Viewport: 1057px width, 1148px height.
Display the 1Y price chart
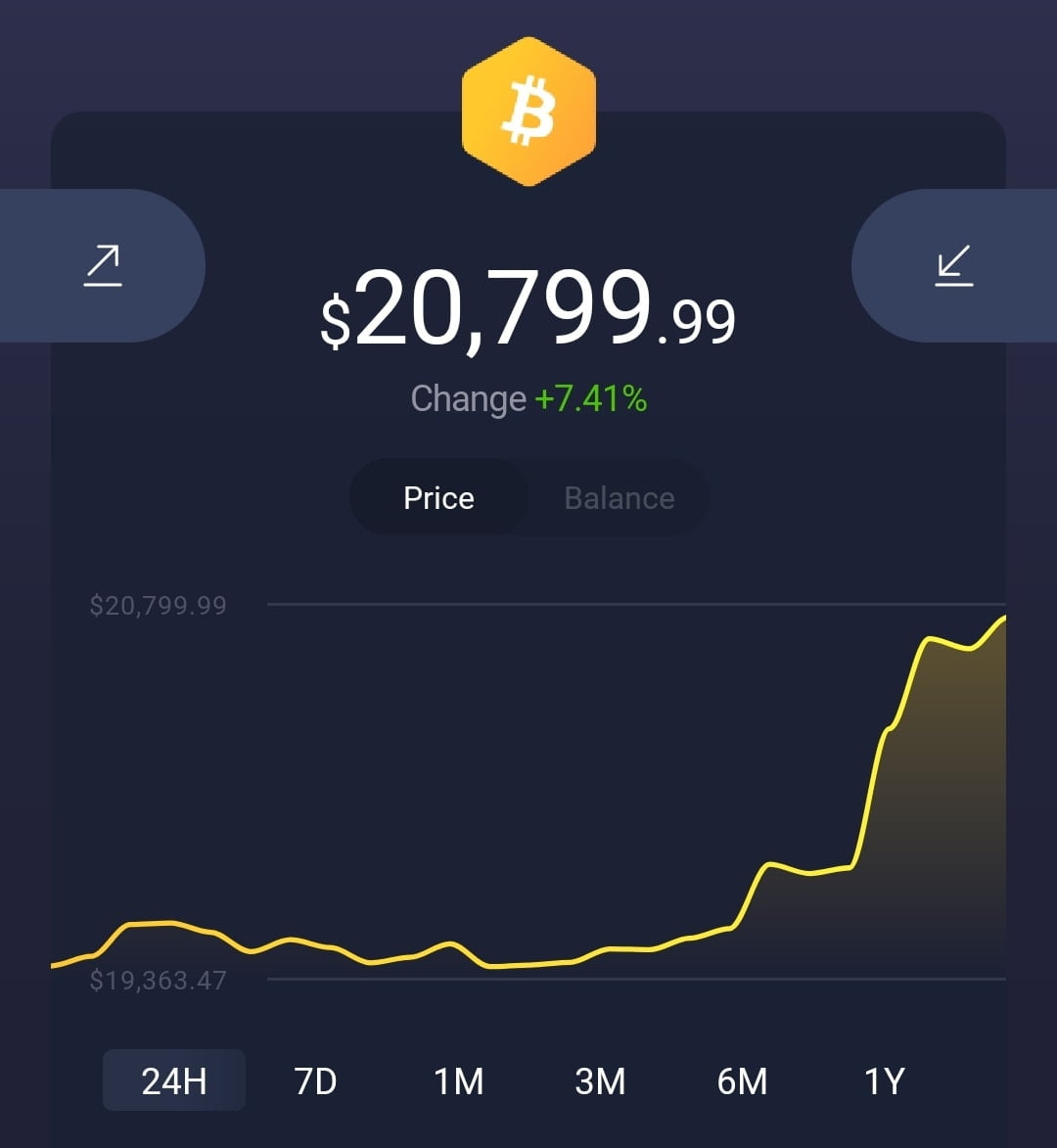point(884,1080)
